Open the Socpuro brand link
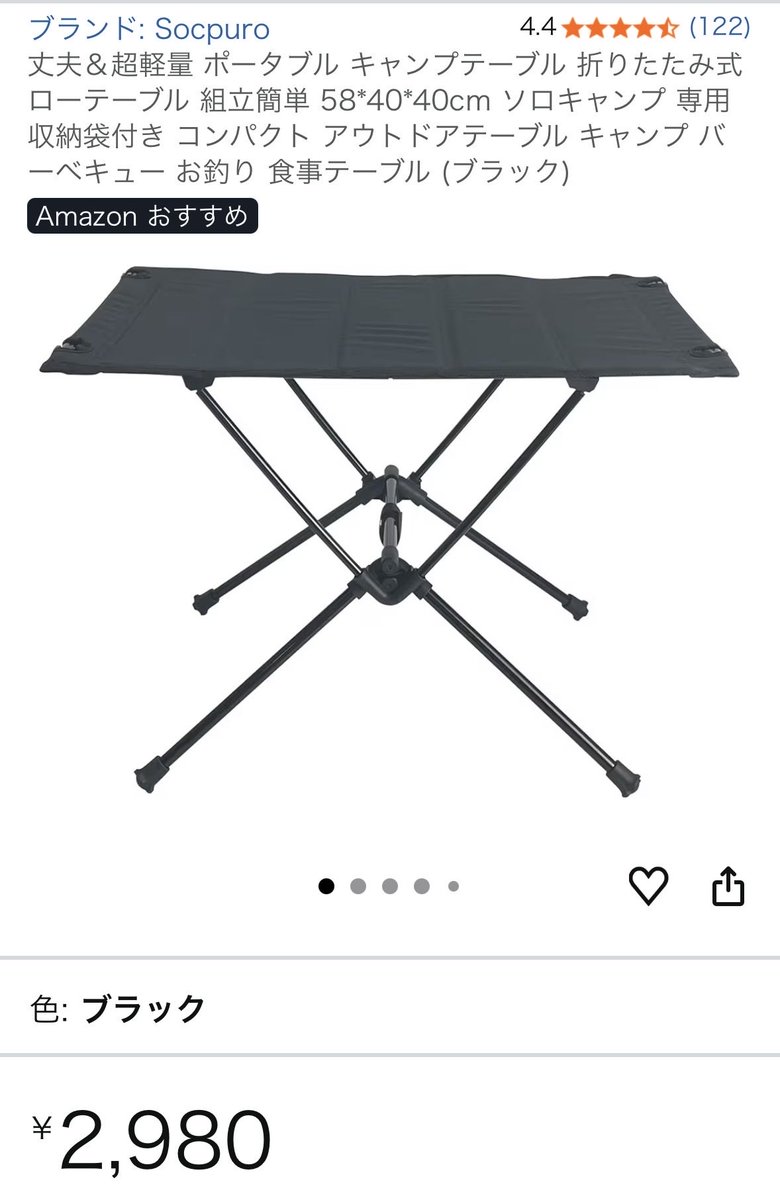This screenshot has height=1200, width=780. [x=149, y=28]
